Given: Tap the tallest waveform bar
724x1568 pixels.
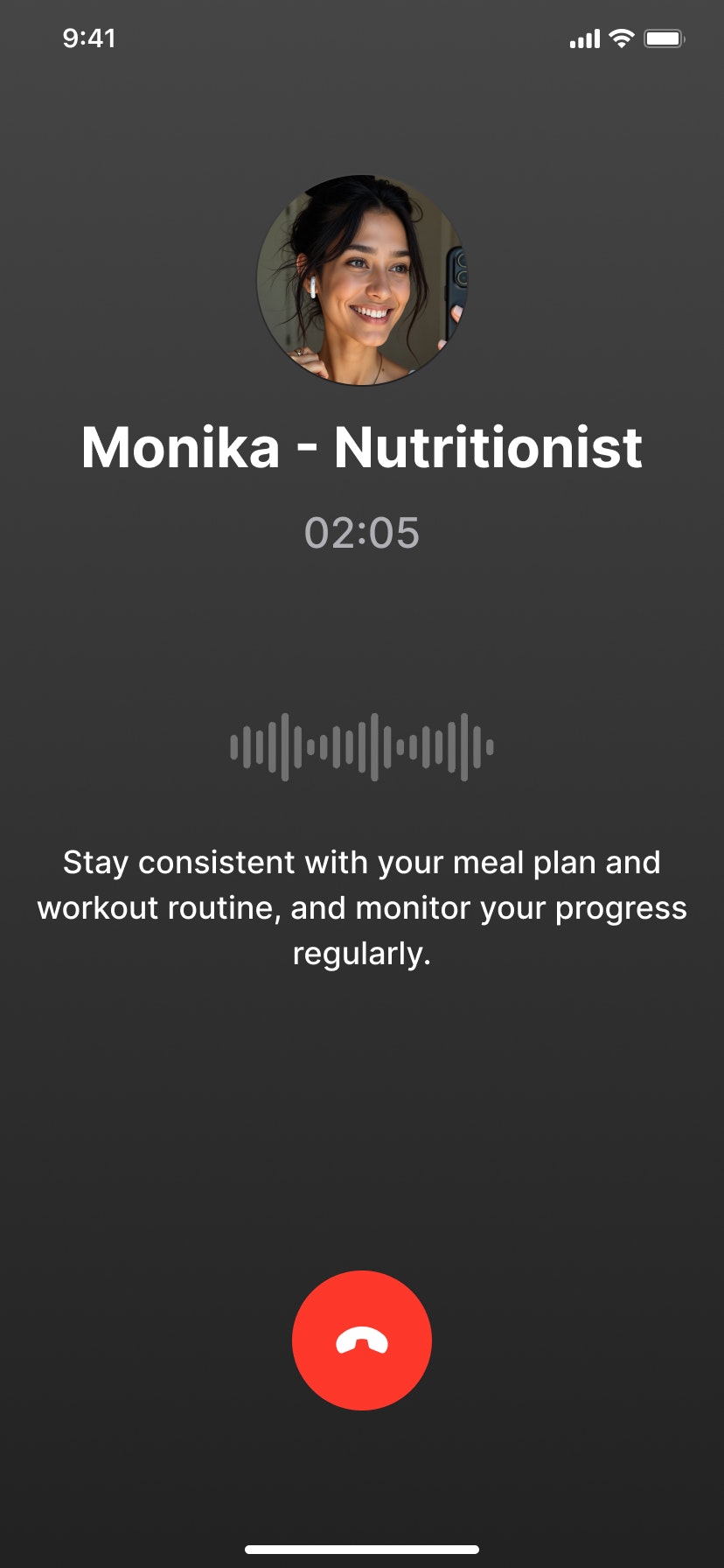Looking at the screenshot, I should click(x=376, y=748).
